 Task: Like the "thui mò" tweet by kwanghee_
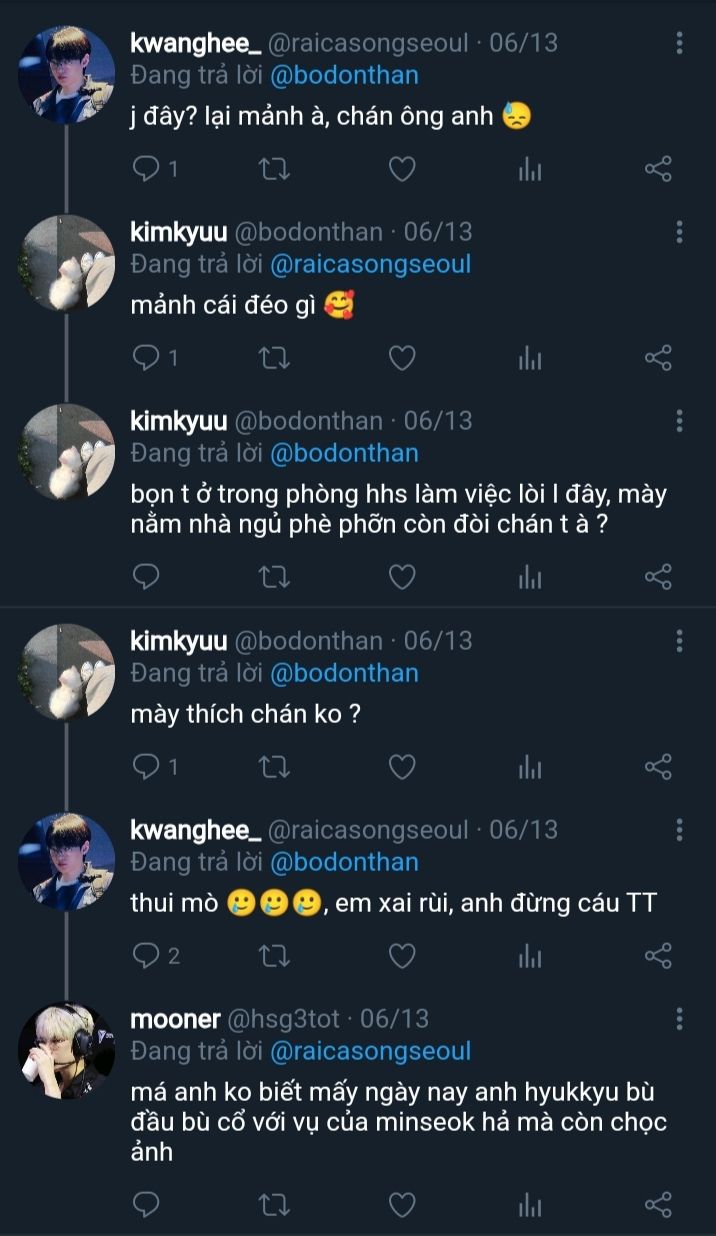coord(401,956)
